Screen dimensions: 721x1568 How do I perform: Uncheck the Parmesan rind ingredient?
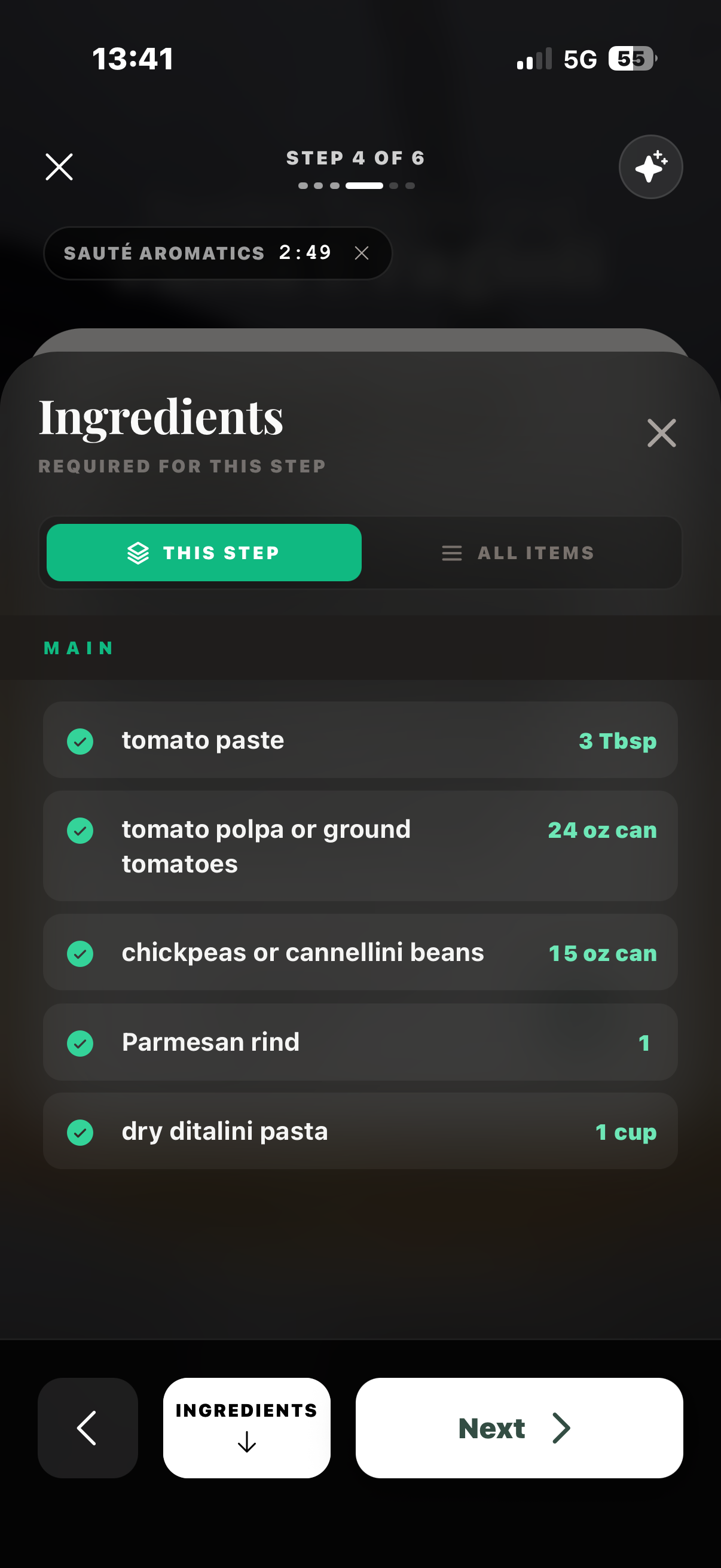click(x=80, y=1043)
